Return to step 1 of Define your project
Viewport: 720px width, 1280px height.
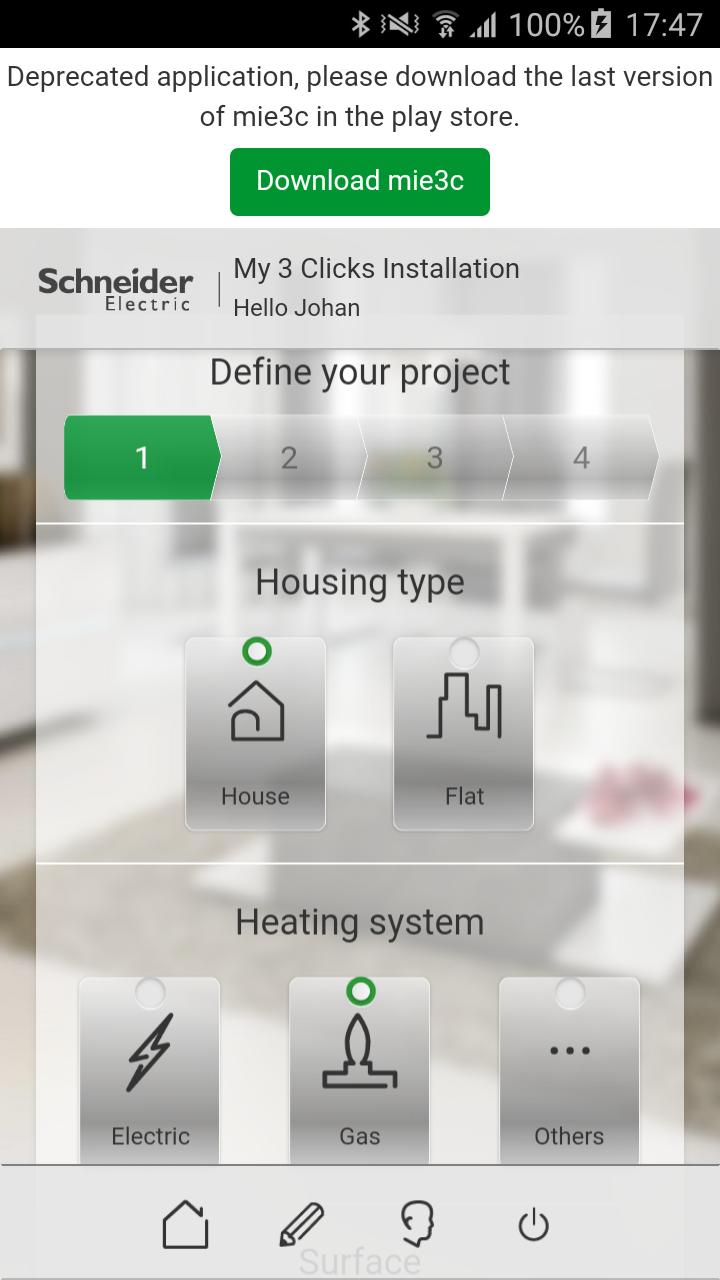tap(141, 458)
